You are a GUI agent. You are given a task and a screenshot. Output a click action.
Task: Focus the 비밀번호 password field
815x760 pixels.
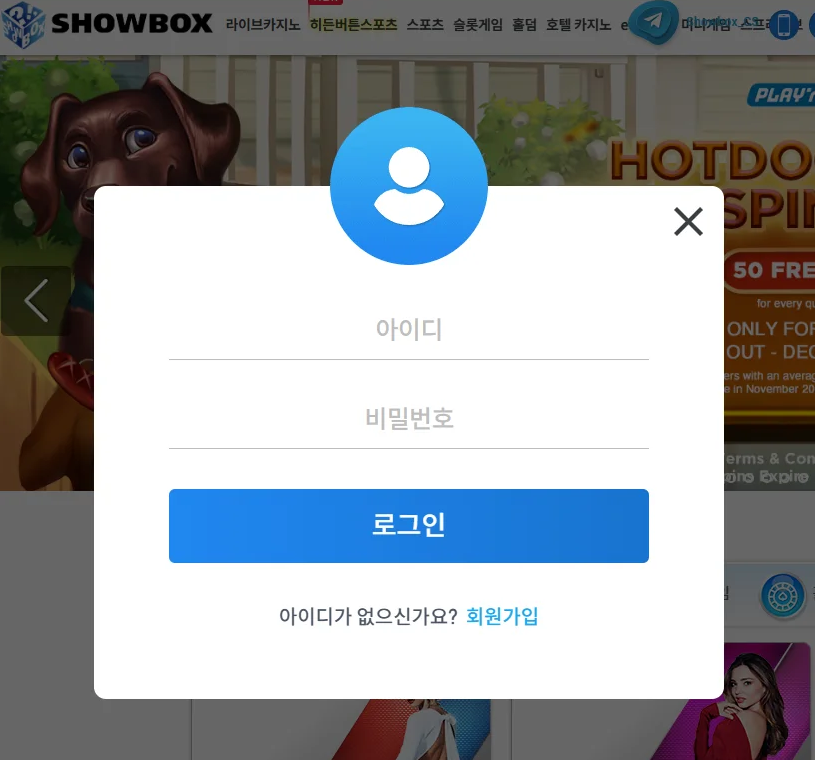click(x=408, y=418)
